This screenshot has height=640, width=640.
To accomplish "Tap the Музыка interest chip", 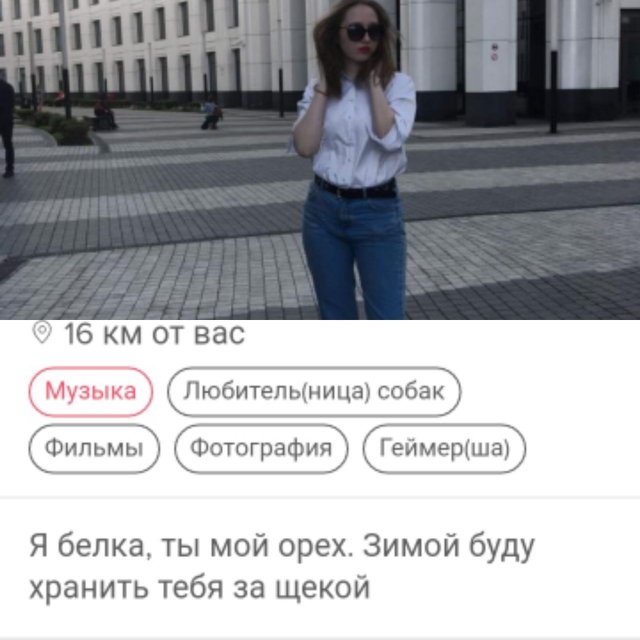I will (91, 391).
